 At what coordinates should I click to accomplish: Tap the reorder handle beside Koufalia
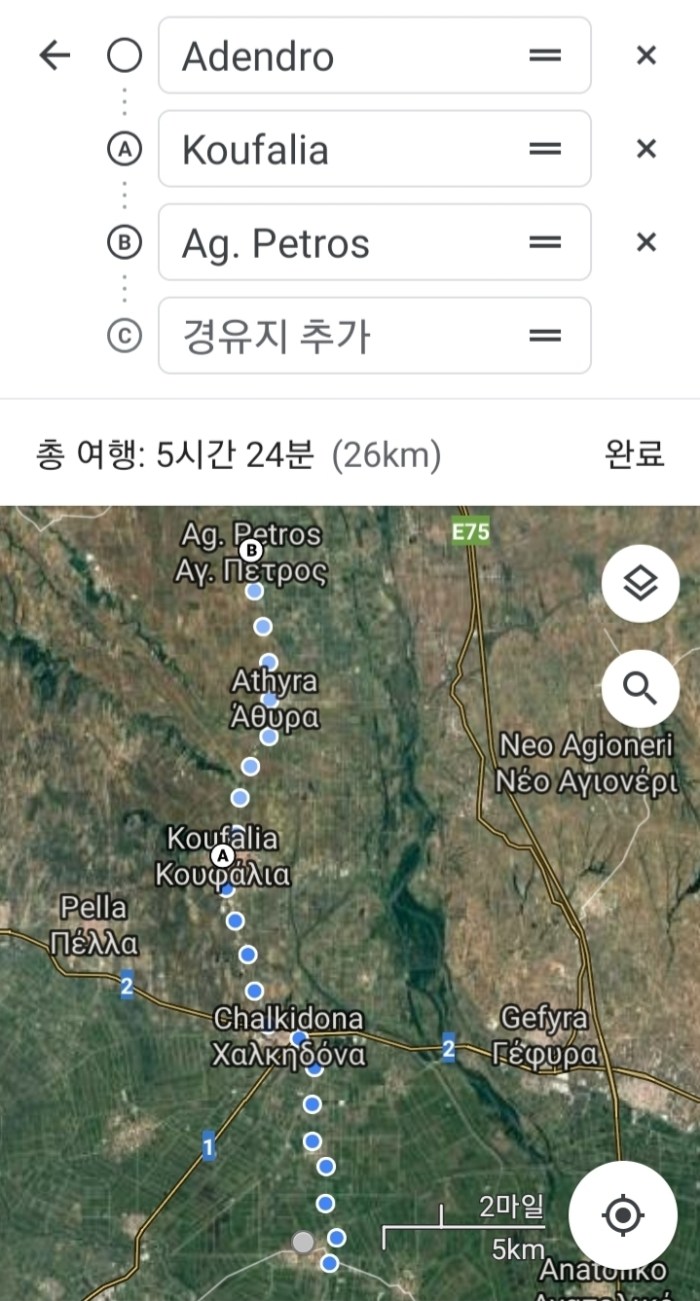(545, 150)
